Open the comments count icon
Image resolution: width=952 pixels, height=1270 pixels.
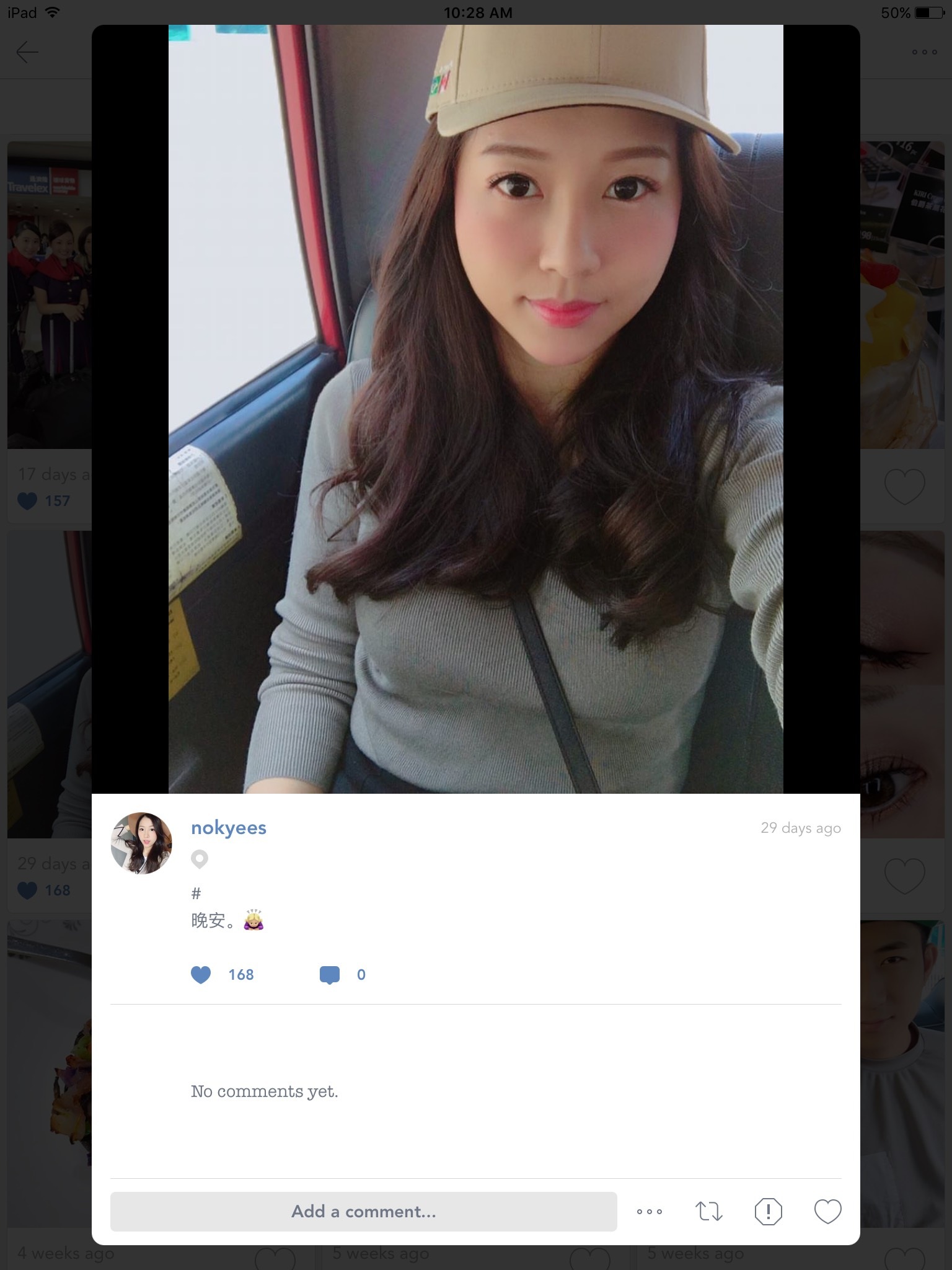coord(330,975)
